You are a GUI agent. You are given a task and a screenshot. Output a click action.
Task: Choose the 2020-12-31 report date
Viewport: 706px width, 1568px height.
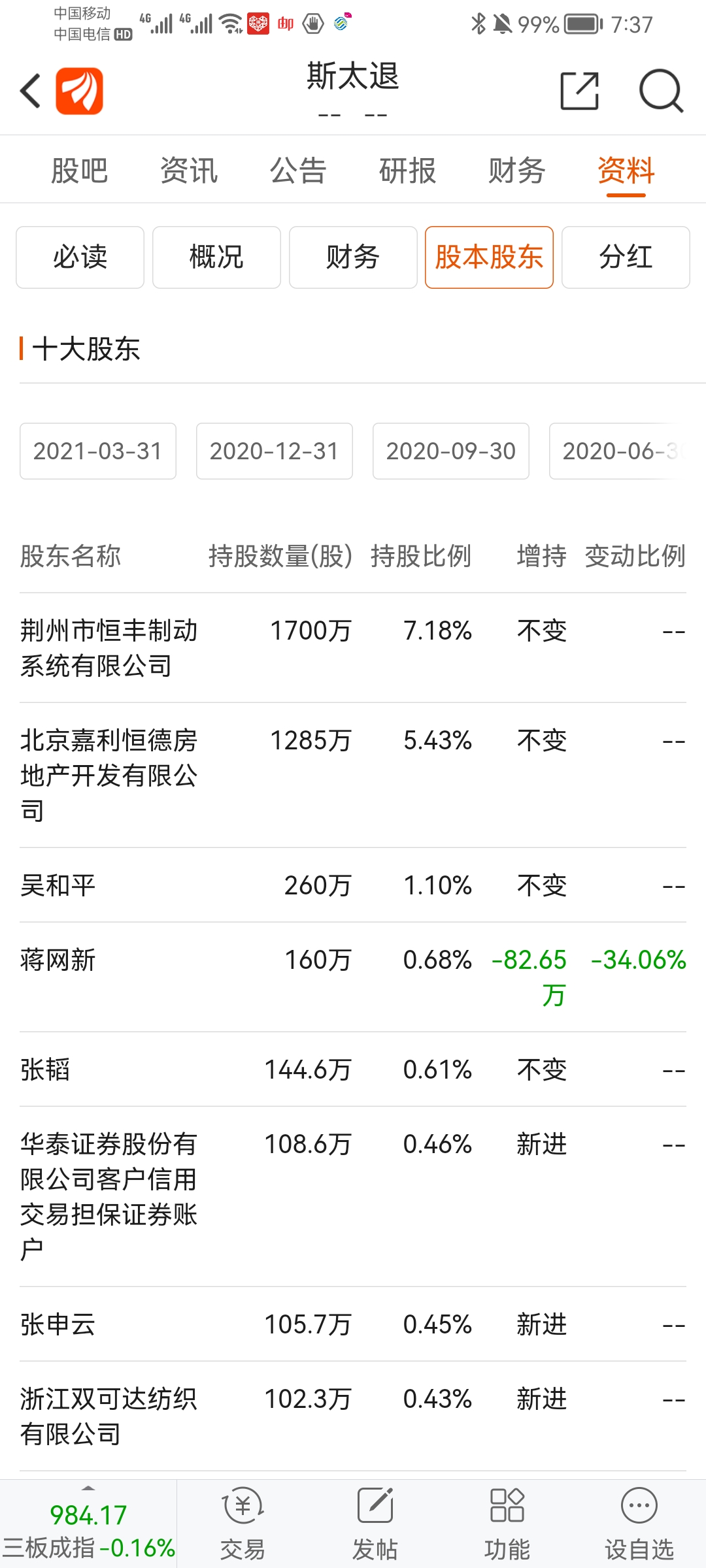click(x=275, y=451)
